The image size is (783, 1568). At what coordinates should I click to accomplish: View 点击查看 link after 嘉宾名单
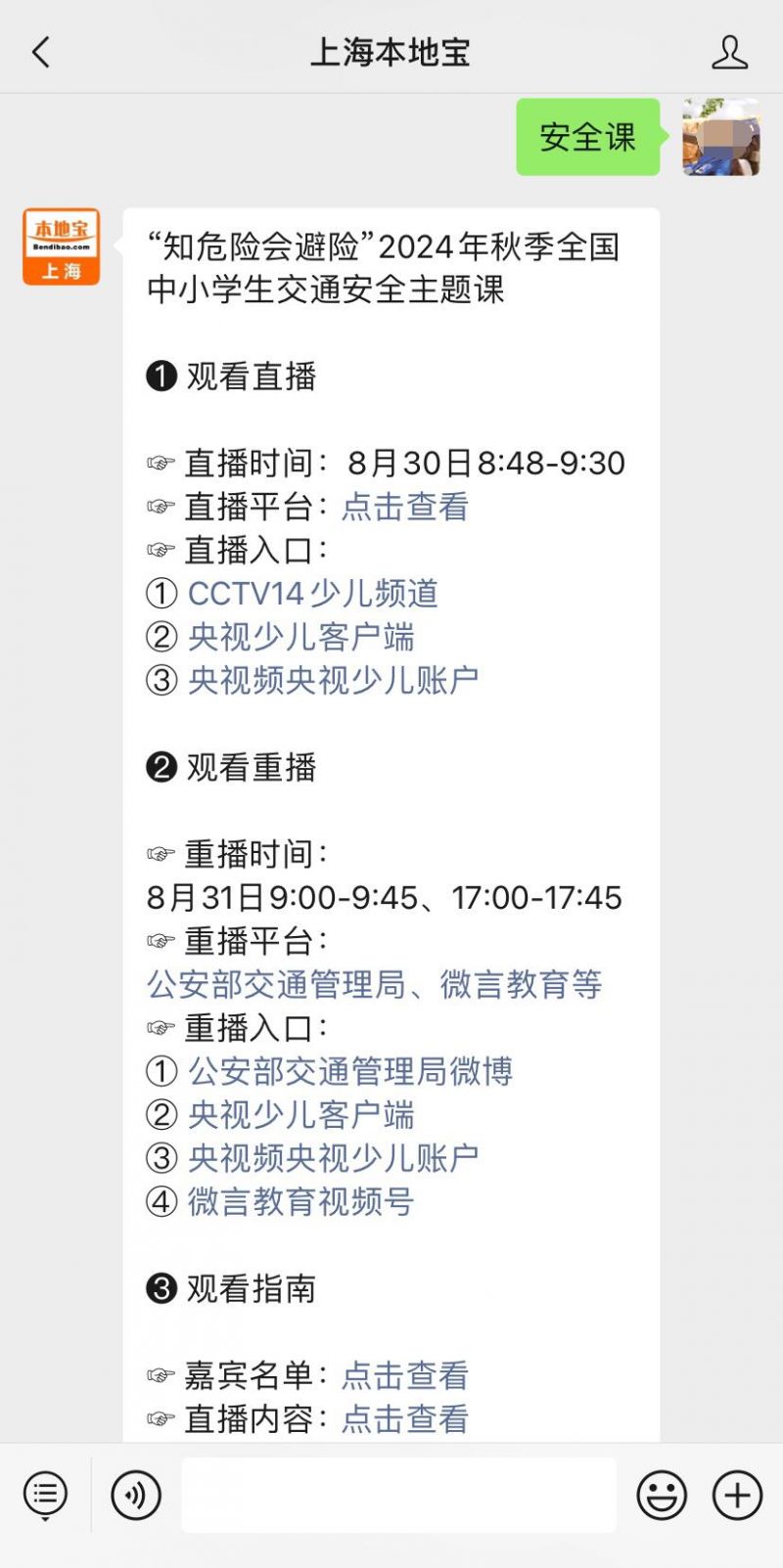[405, 1375]
